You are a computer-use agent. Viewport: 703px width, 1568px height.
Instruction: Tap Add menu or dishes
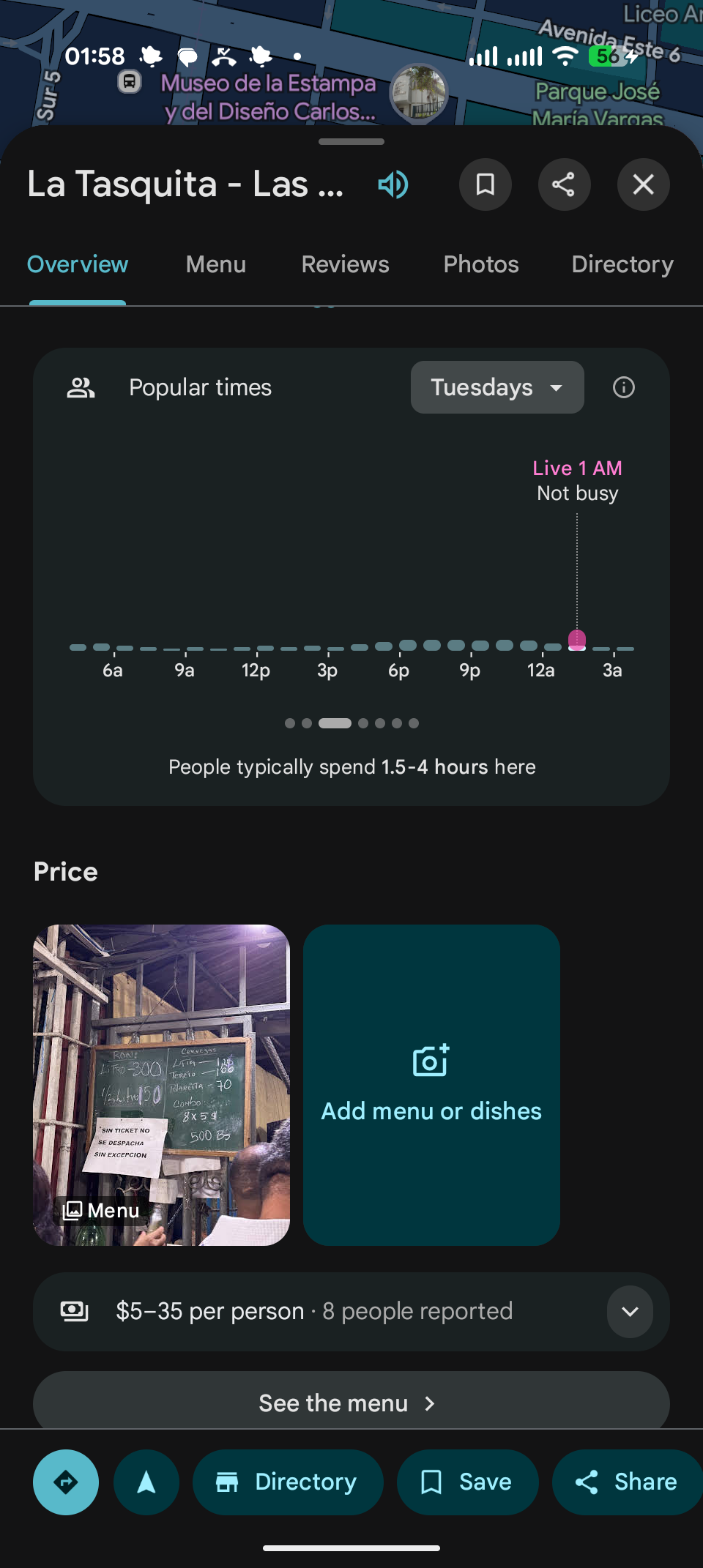click(x=431, y=1085)
